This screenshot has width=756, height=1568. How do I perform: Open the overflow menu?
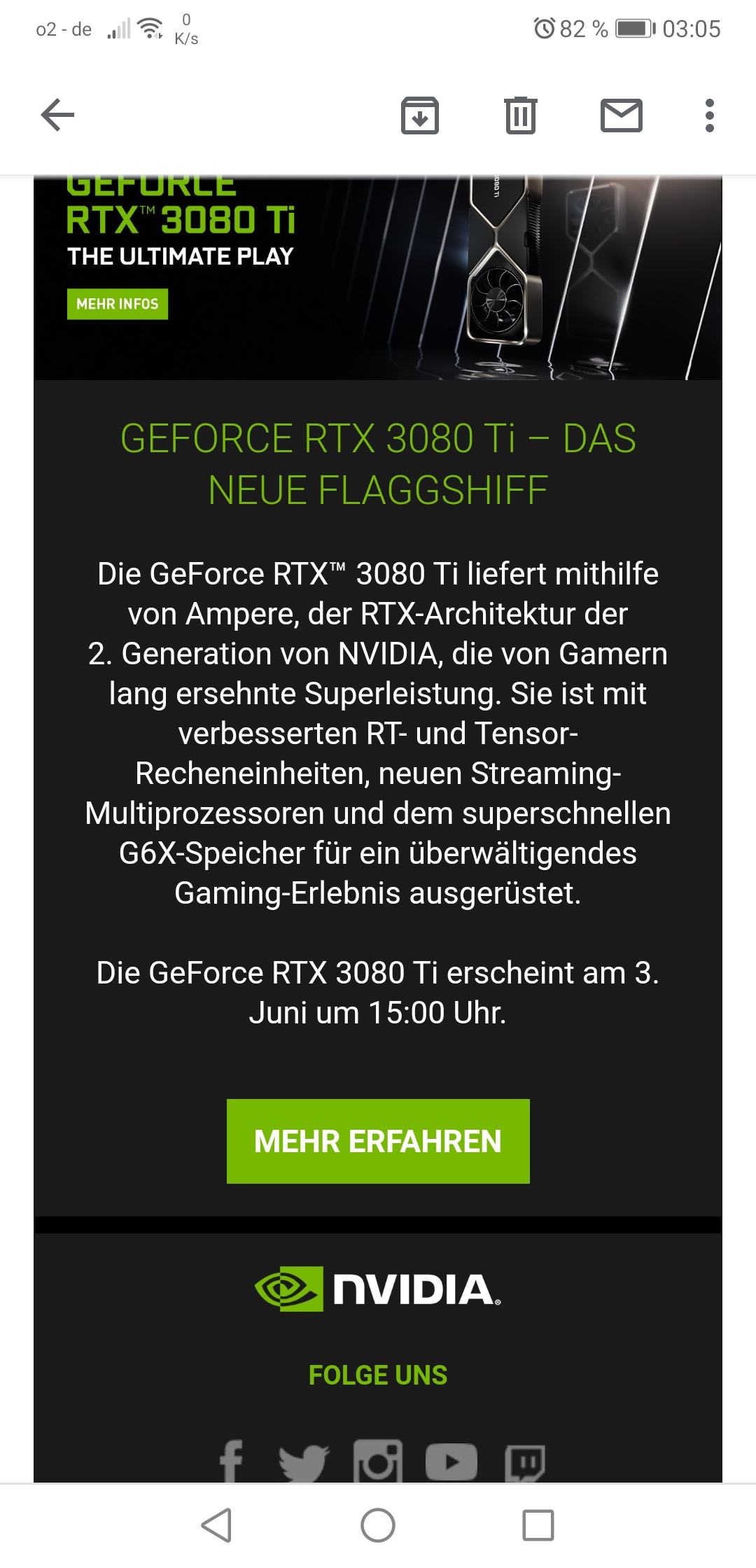pos(709,115)
